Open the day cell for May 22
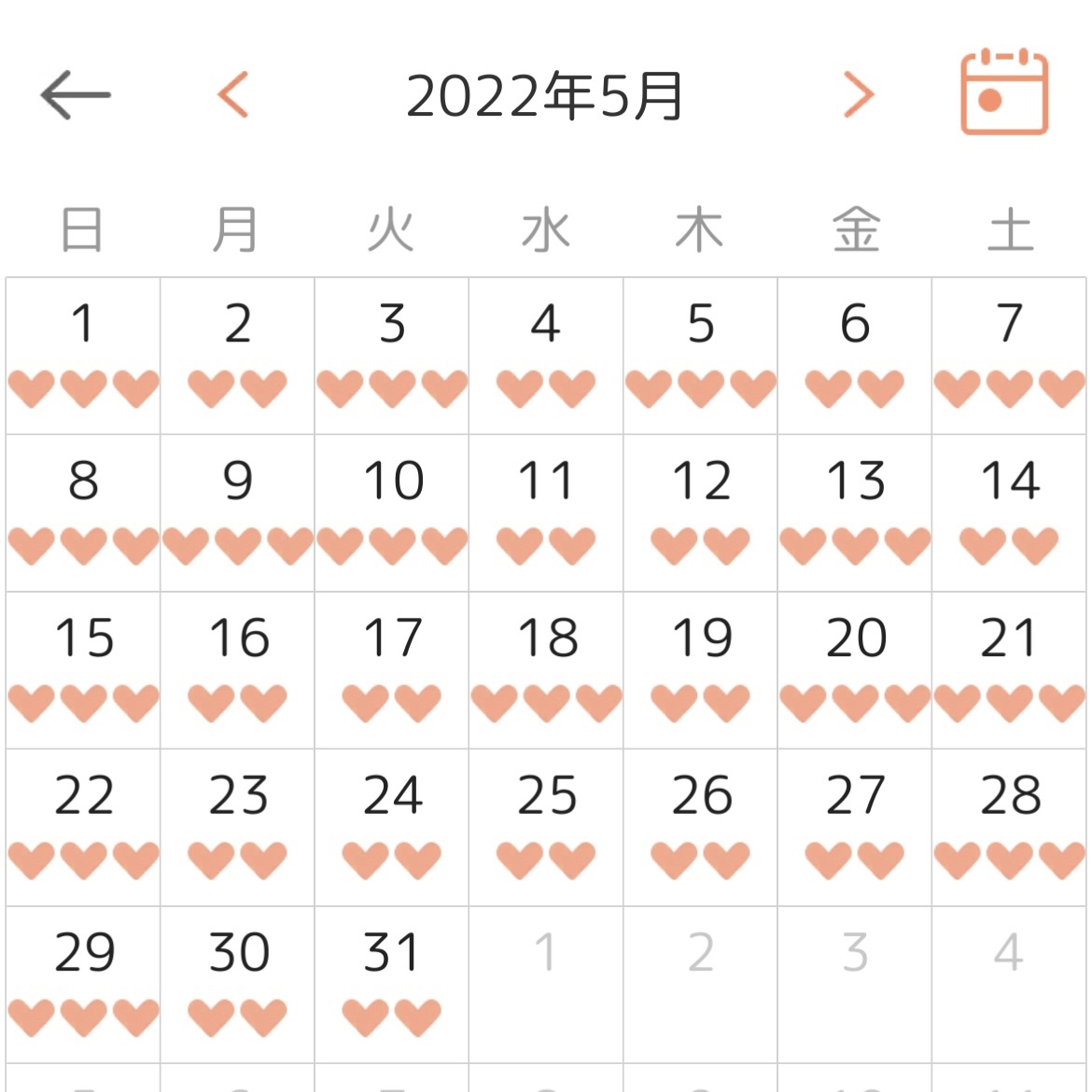1092x1092 pixels. coord(83,826)
